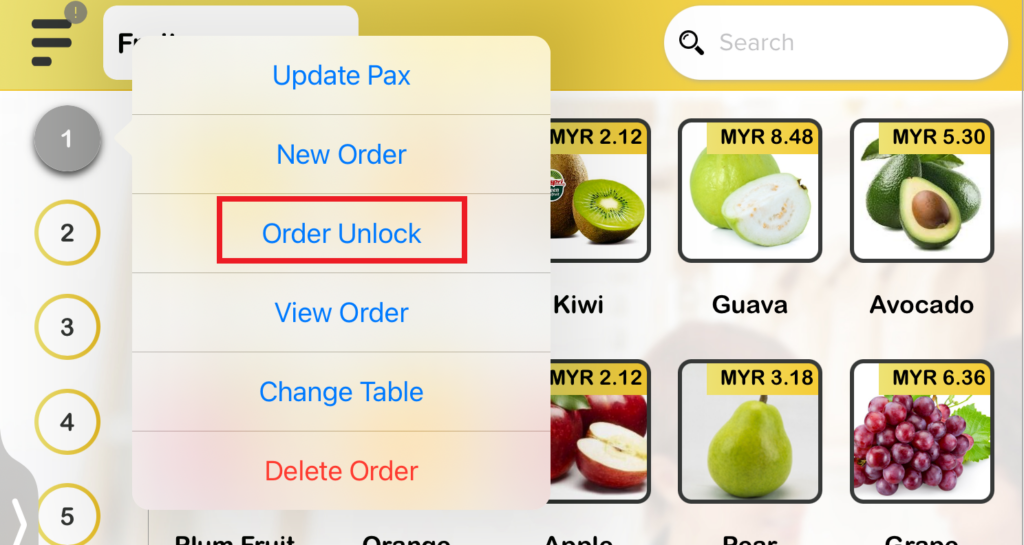Select table number 3
Viewport: 1024px width, 545px height.
(x=67, y=328)
